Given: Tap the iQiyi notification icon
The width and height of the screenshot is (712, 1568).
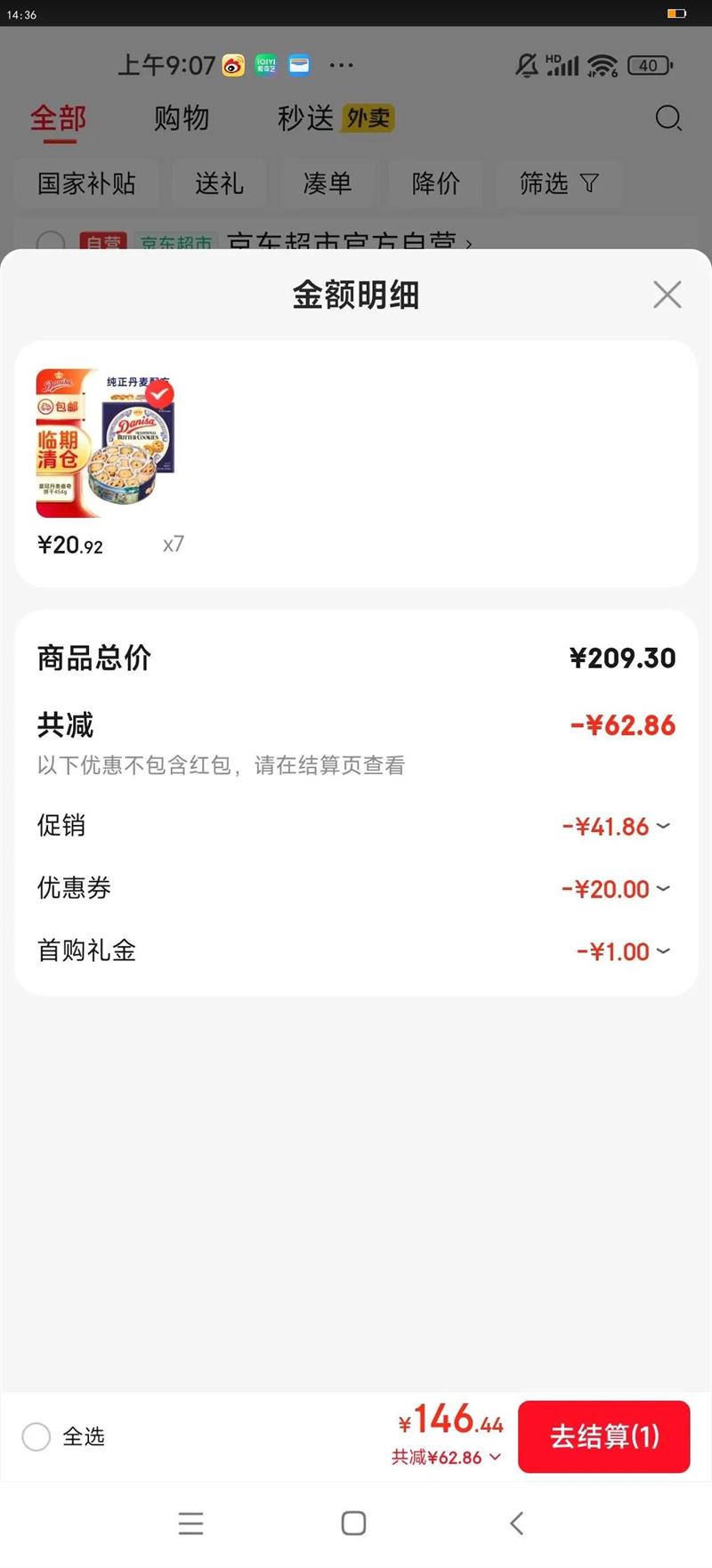Looking at the screenshot, I should pyautogui.click(x=265, y=65).
